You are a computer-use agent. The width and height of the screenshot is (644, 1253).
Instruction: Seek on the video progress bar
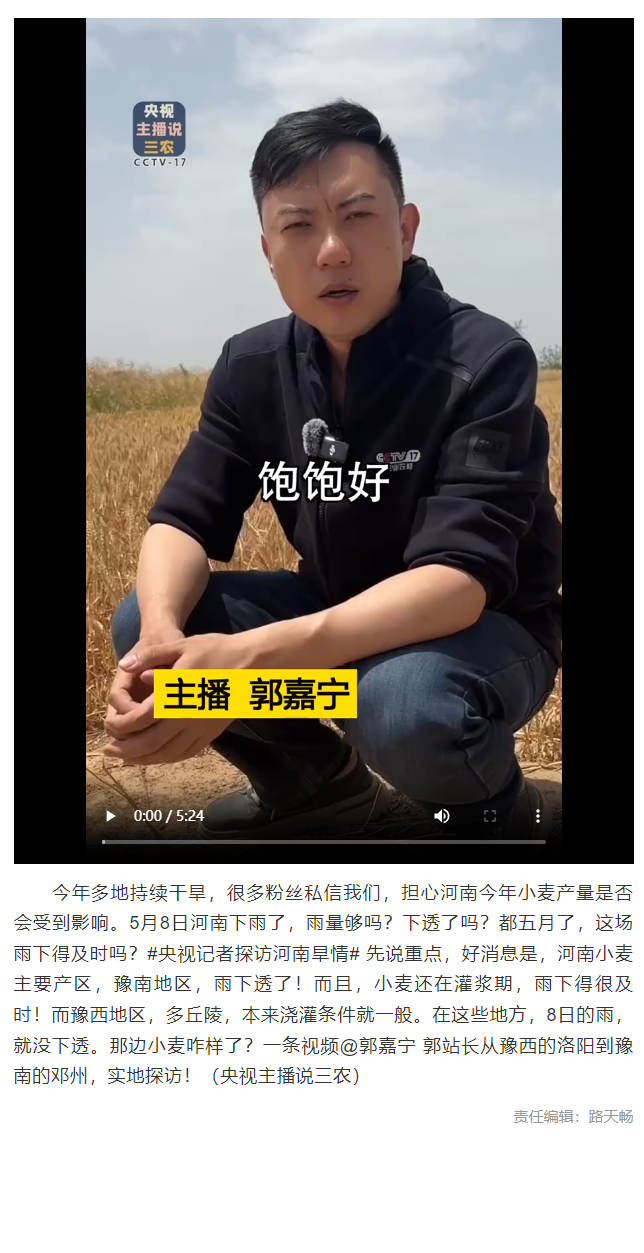click(x=323, y=841)
